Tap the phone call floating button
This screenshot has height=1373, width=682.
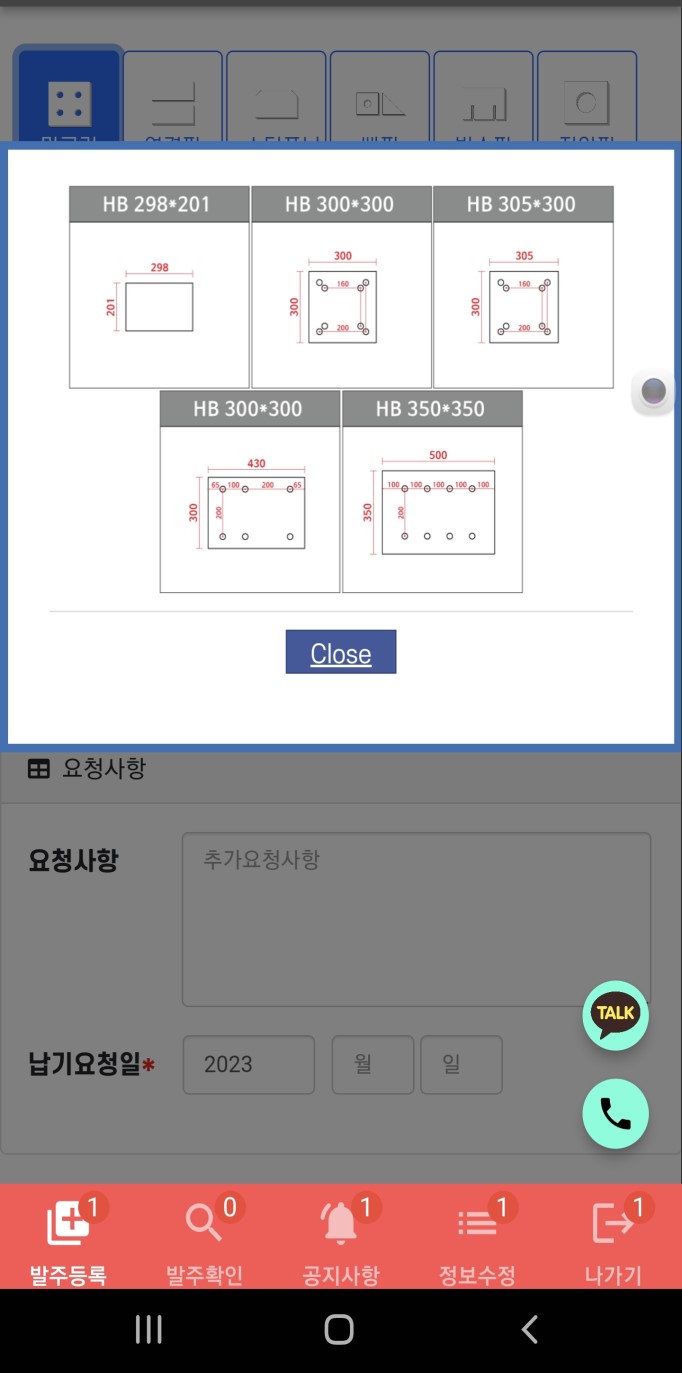coord(615,1113)
